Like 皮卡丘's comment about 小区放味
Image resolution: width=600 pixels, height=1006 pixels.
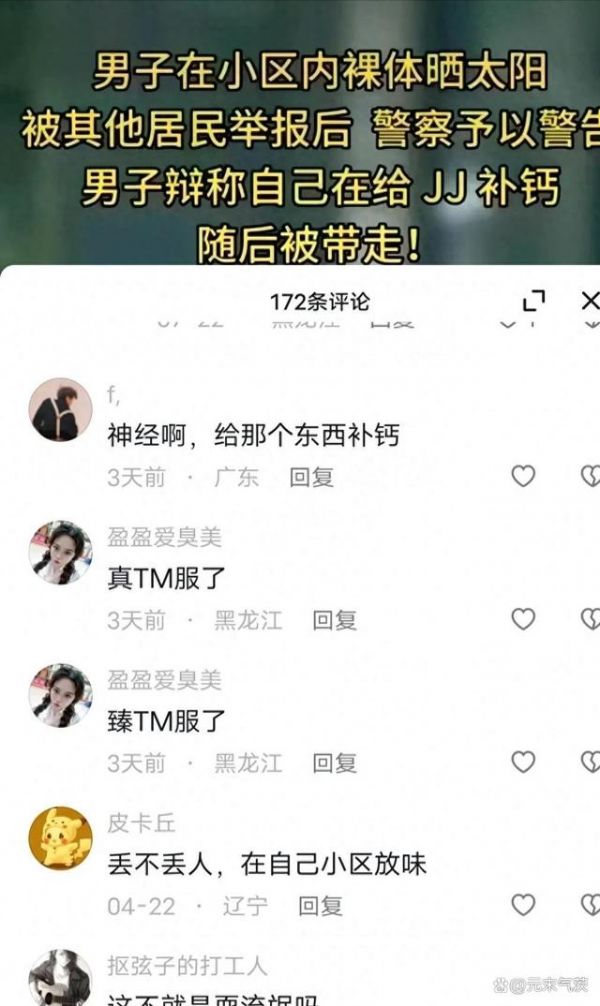[523, 906]
